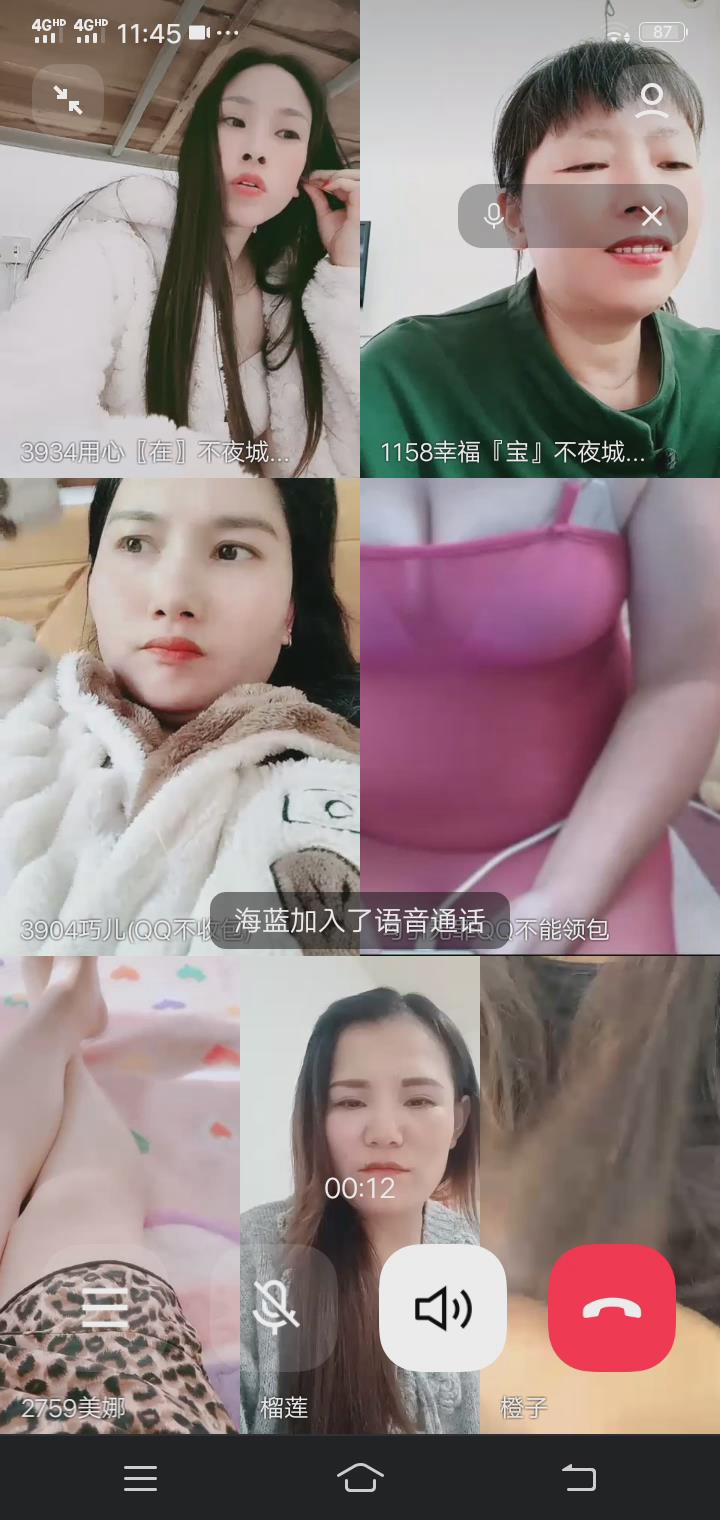Open the participants icon
This screenshot has height=1520, width=720.
click(x=652, y=100)
